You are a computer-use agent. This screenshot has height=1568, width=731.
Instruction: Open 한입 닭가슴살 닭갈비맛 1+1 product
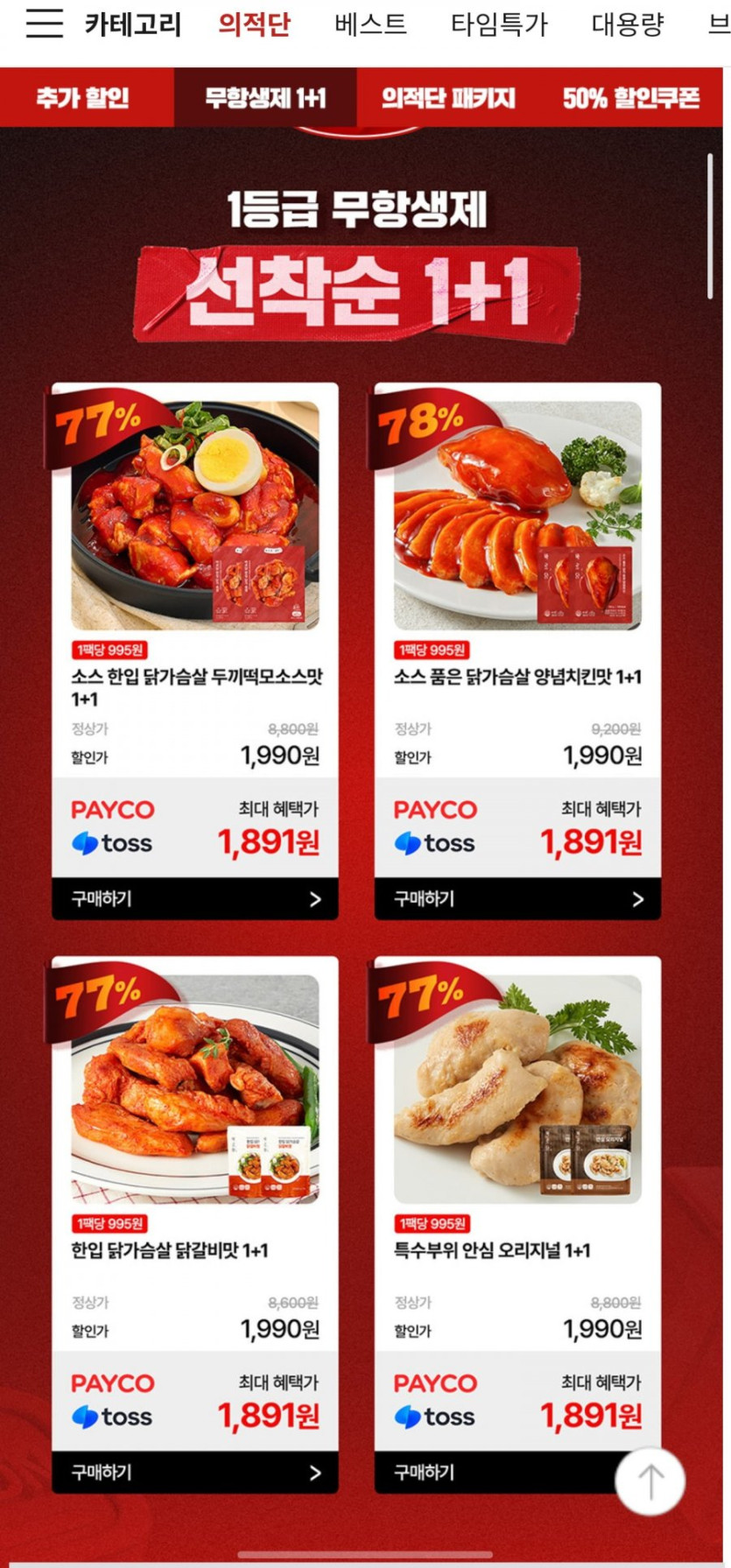pyautogui.click(x=194, y=1090)
